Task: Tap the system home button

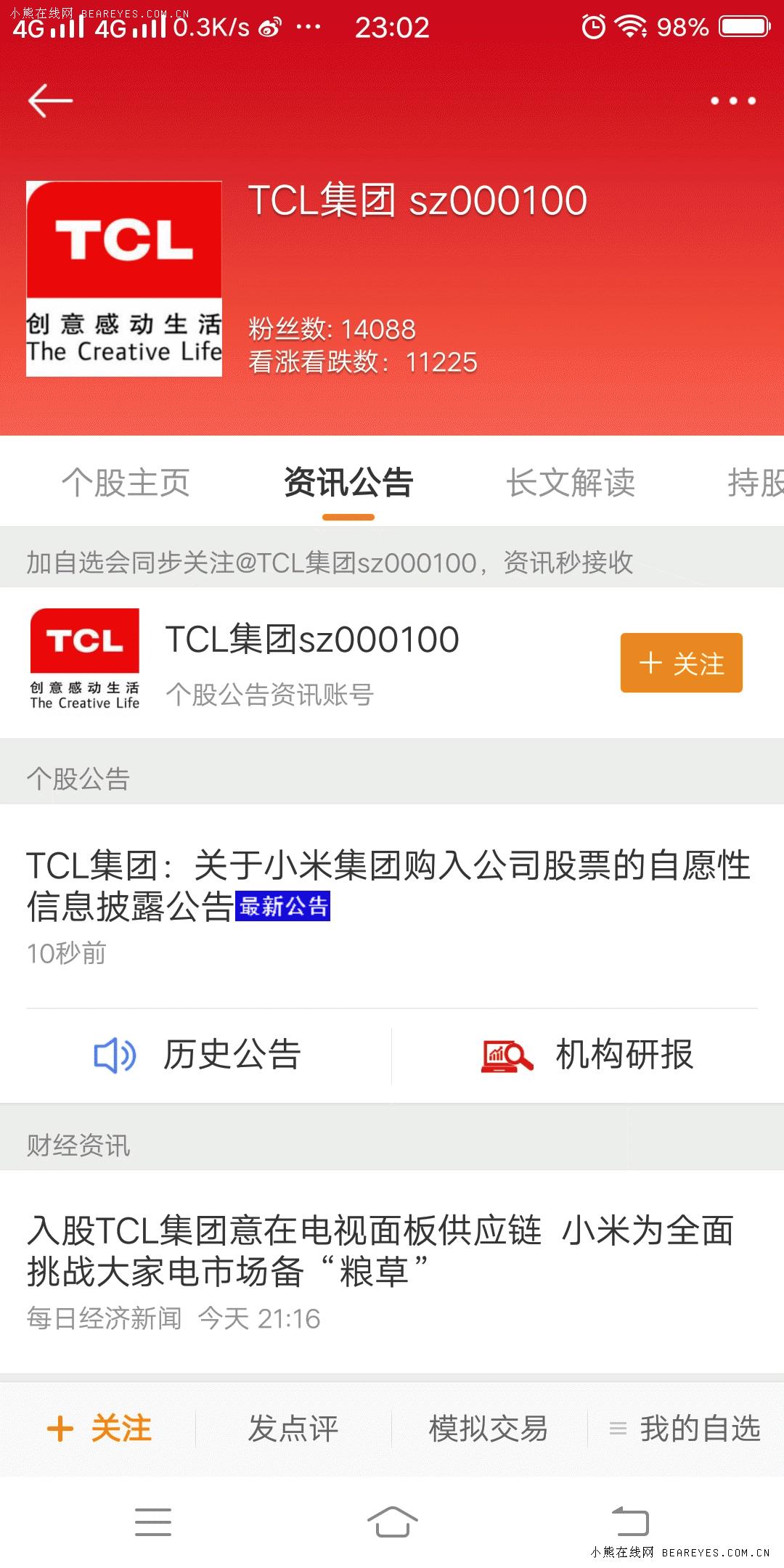Action: tap(392, 1522)
